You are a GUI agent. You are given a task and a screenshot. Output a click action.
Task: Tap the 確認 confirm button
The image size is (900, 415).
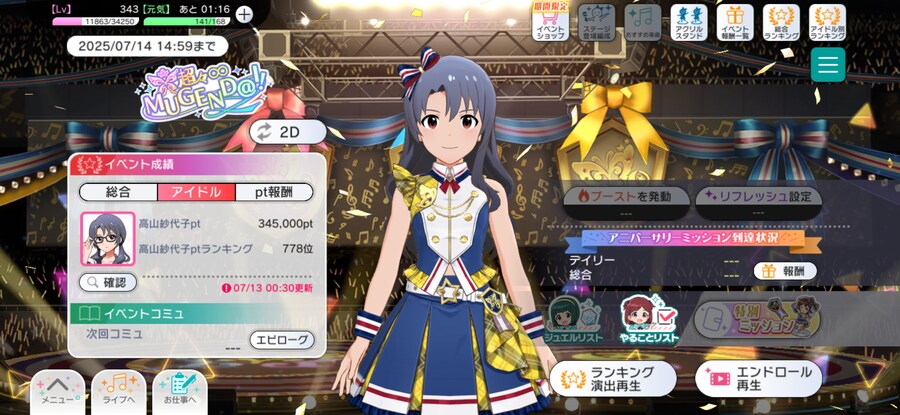coord(107,283)
